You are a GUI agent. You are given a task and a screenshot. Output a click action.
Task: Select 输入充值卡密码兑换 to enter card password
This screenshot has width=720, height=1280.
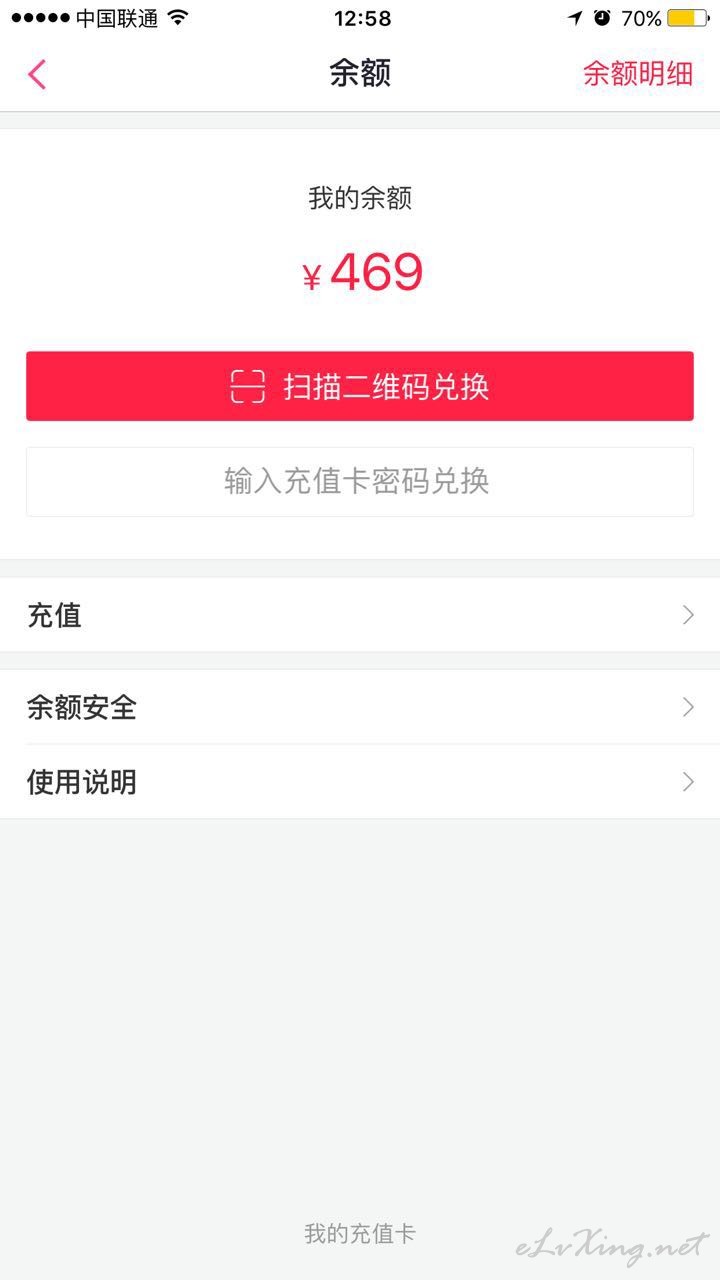pyautogui.click(x=360, y=482)
